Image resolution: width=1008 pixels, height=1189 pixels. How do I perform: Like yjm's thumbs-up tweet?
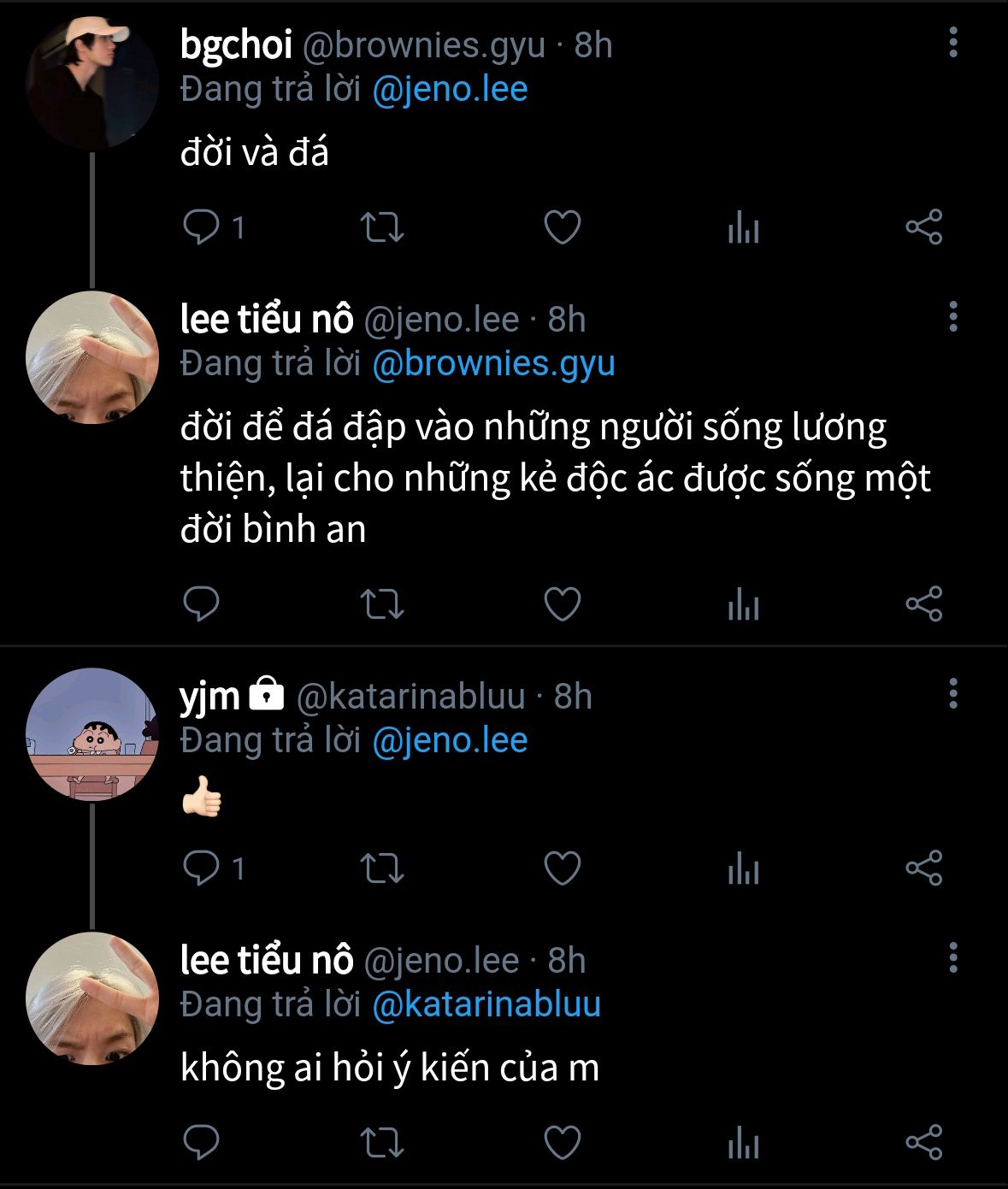pyautogui.click(x=563, y=868)
